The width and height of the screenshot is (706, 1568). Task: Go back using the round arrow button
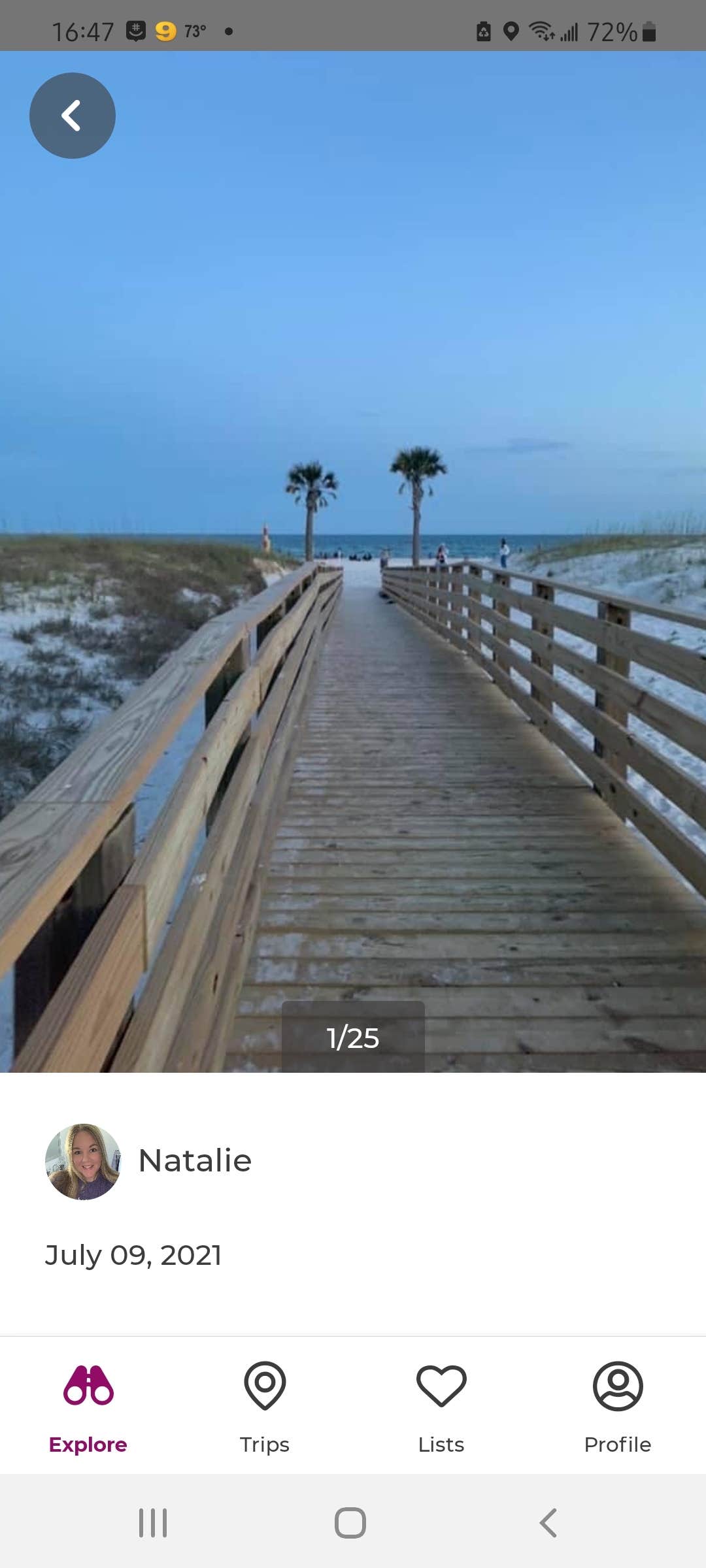click(x=73, y=116)
